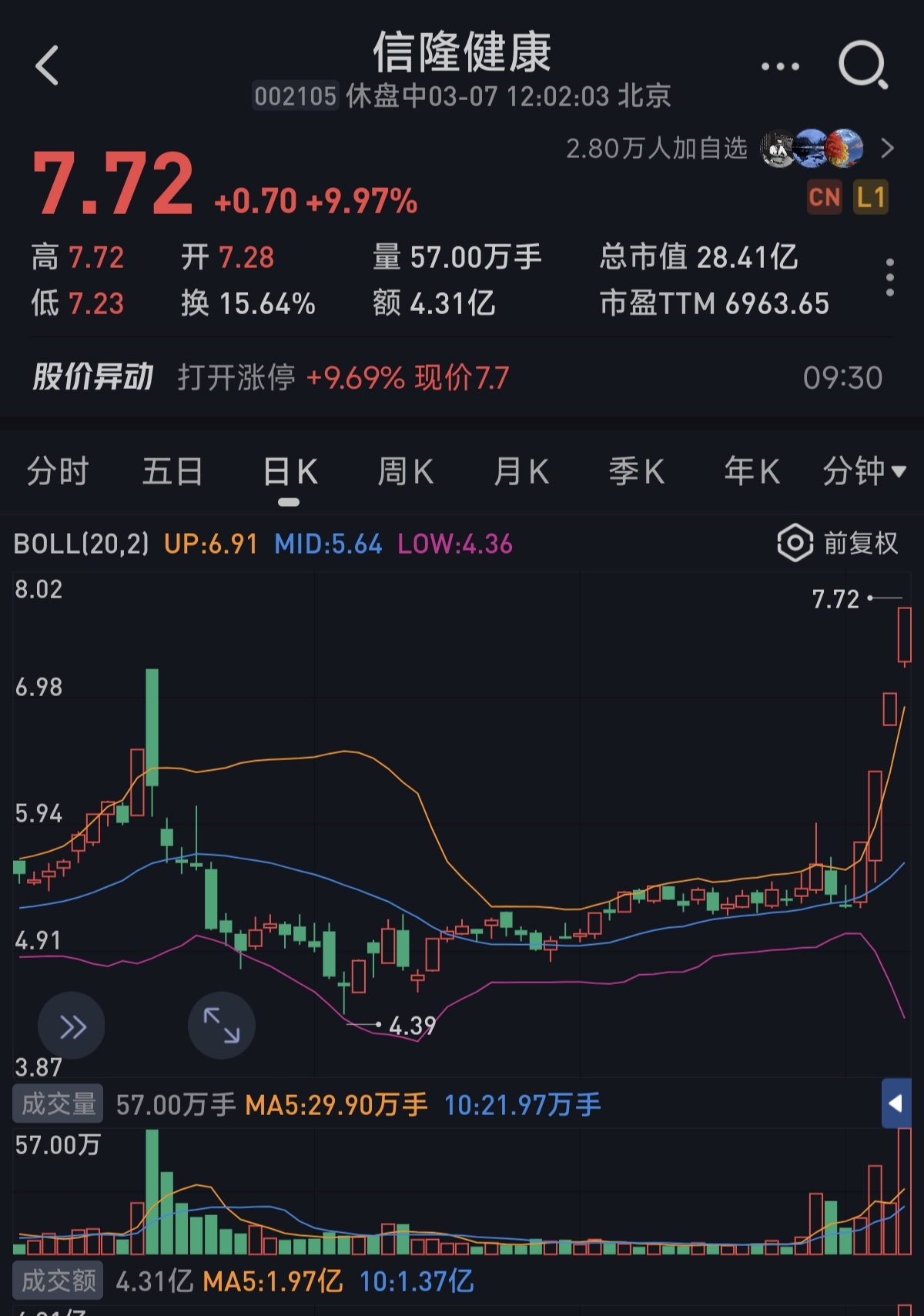The width and height of the screenshot is (924, 1316).
Task: Switch to the 五日 chart tab
Action: 172,471
